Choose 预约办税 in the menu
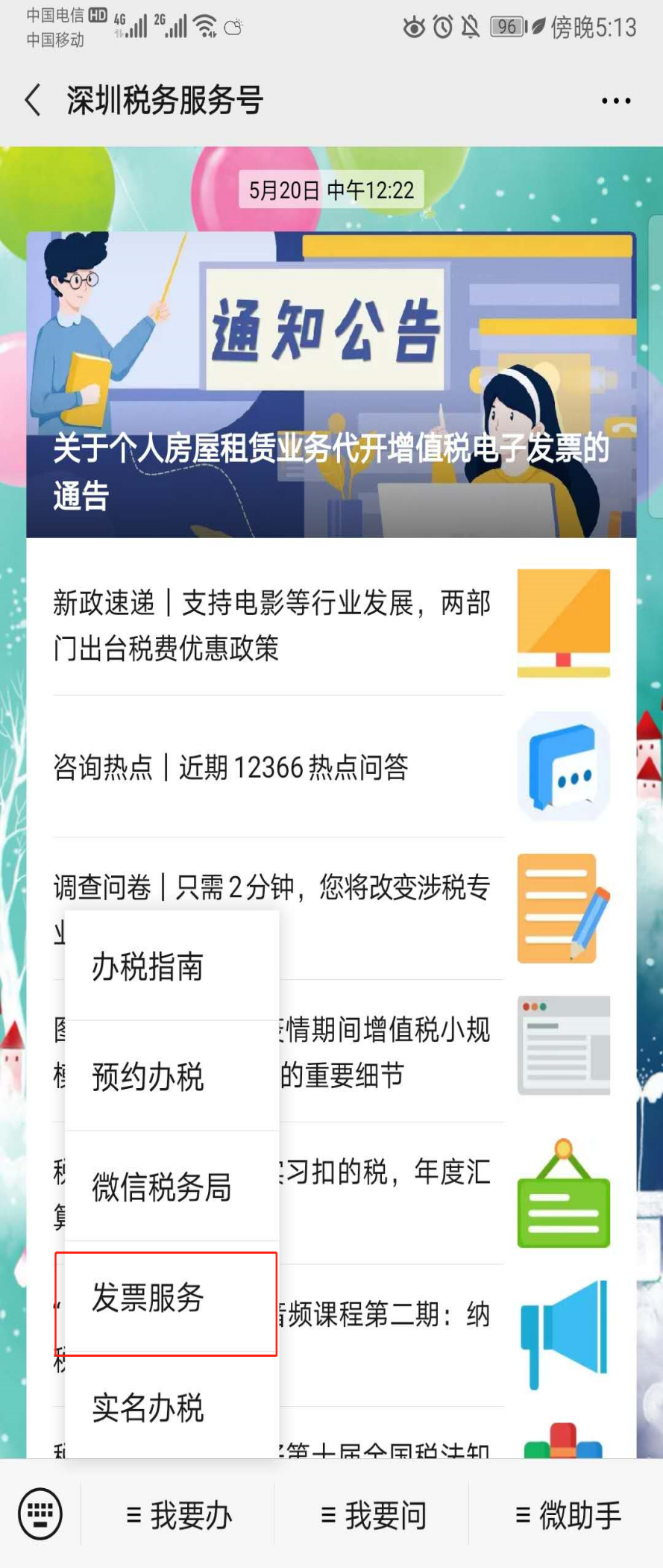The width and height of the screenshot is (663, 1568). pos(172,1076)
